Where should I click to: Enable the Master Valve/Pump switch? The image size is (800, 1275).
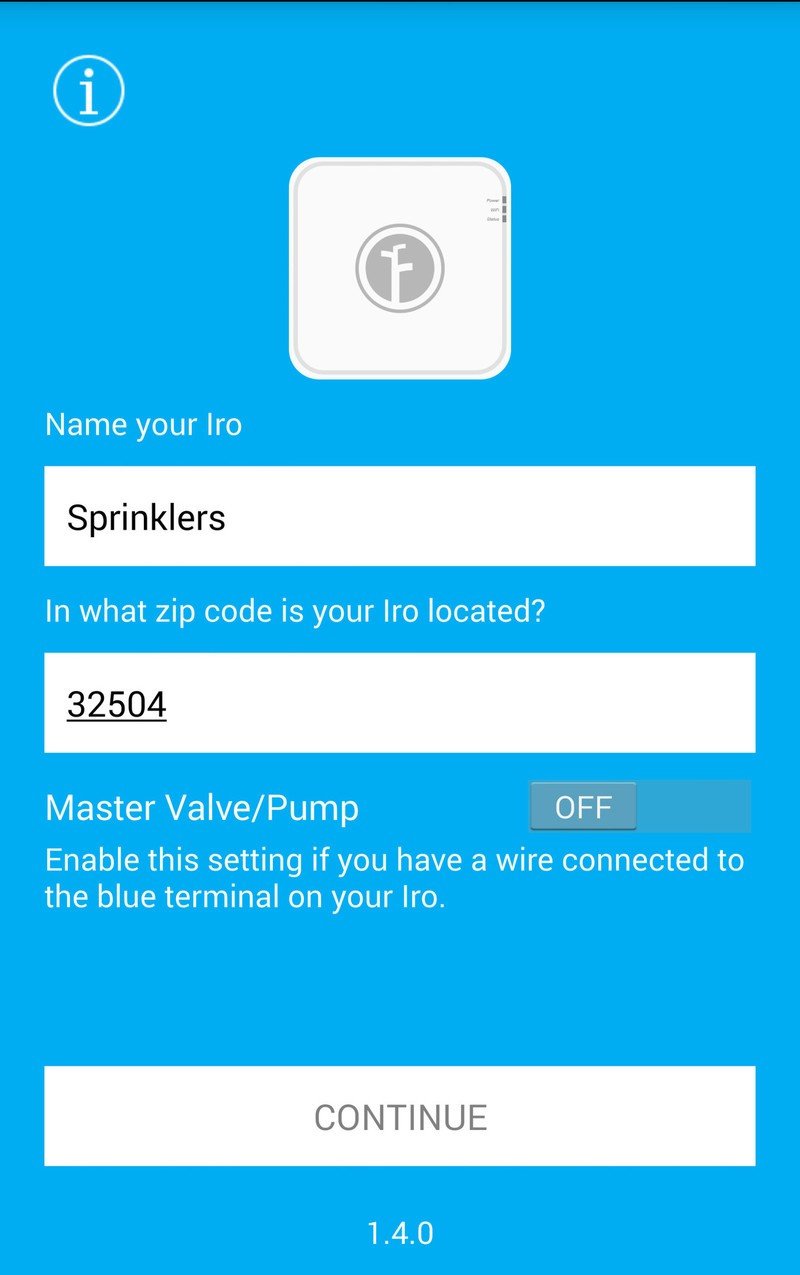[639, 807]
